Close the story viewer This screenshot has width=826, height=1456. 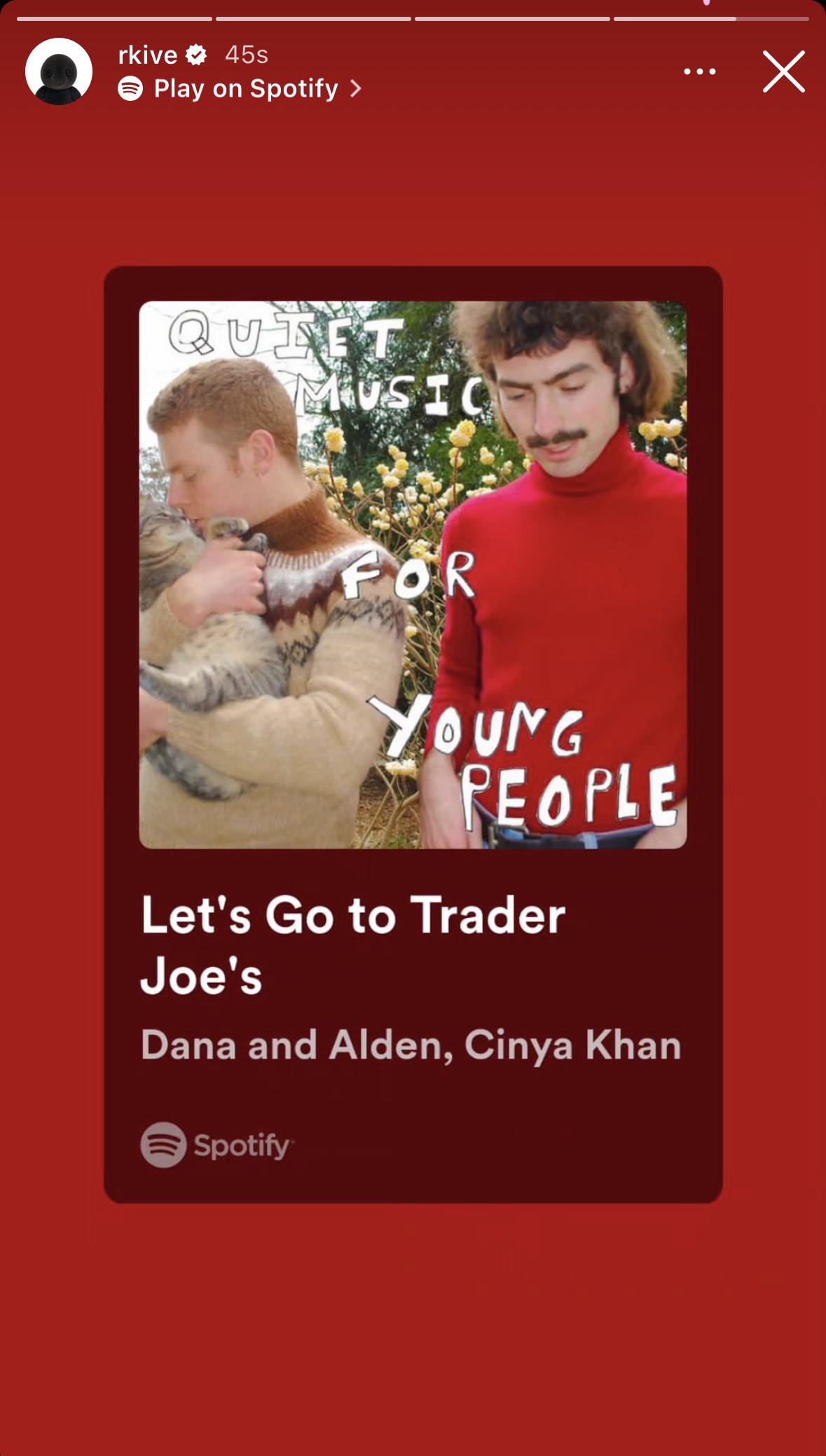(x=783, y=71)
